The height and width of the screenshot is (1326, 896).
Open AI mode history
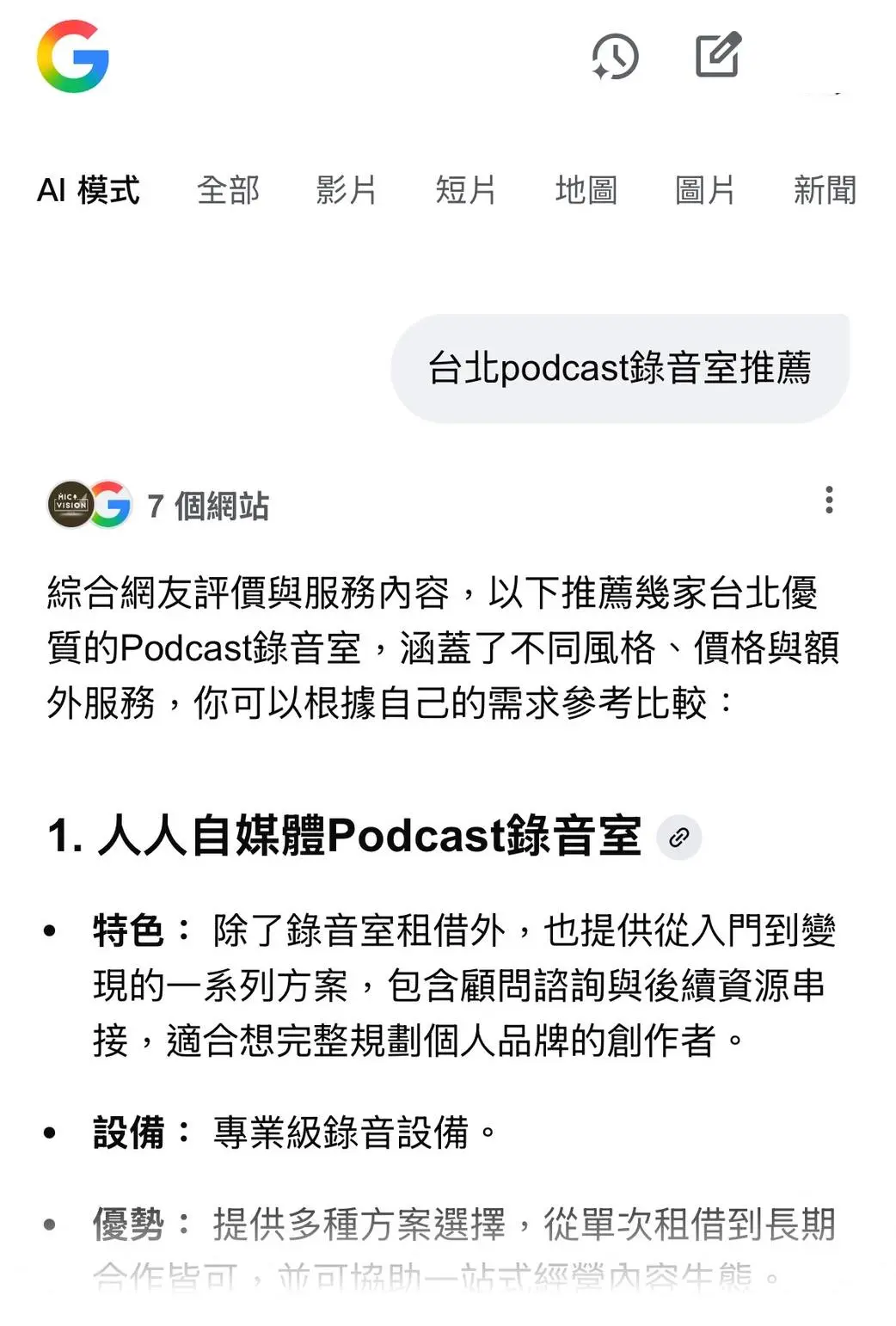615,57
